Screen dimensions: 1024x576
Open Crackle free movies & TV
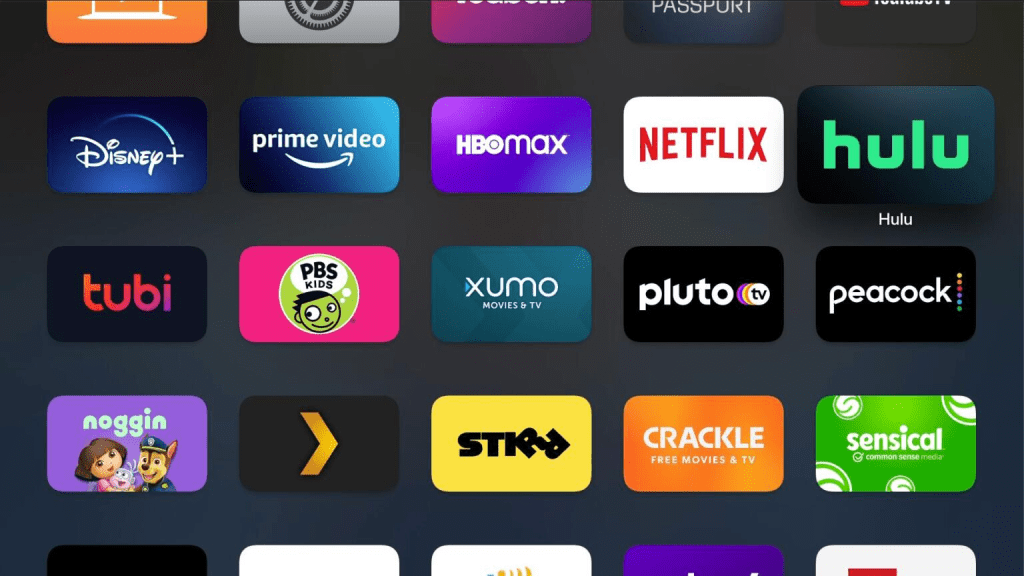coord(703,443)
